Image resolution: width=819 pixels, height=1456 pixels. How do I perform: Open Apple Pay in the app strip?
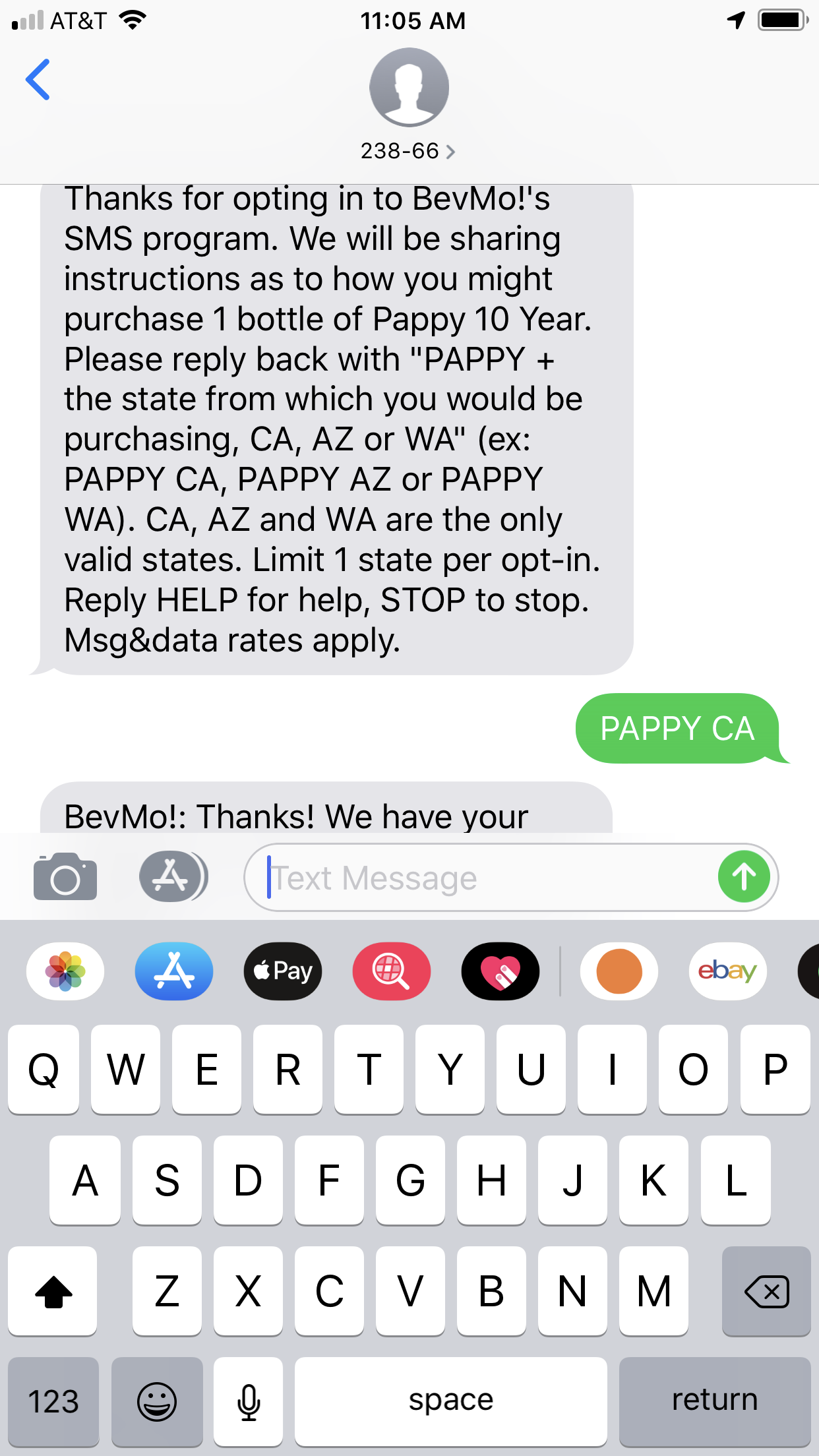pos(283,971)
